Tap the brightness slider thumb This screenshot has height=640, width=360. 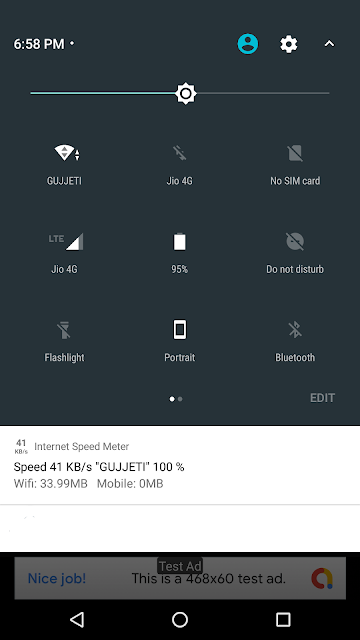pyautogui.click(x=186, y=93)
